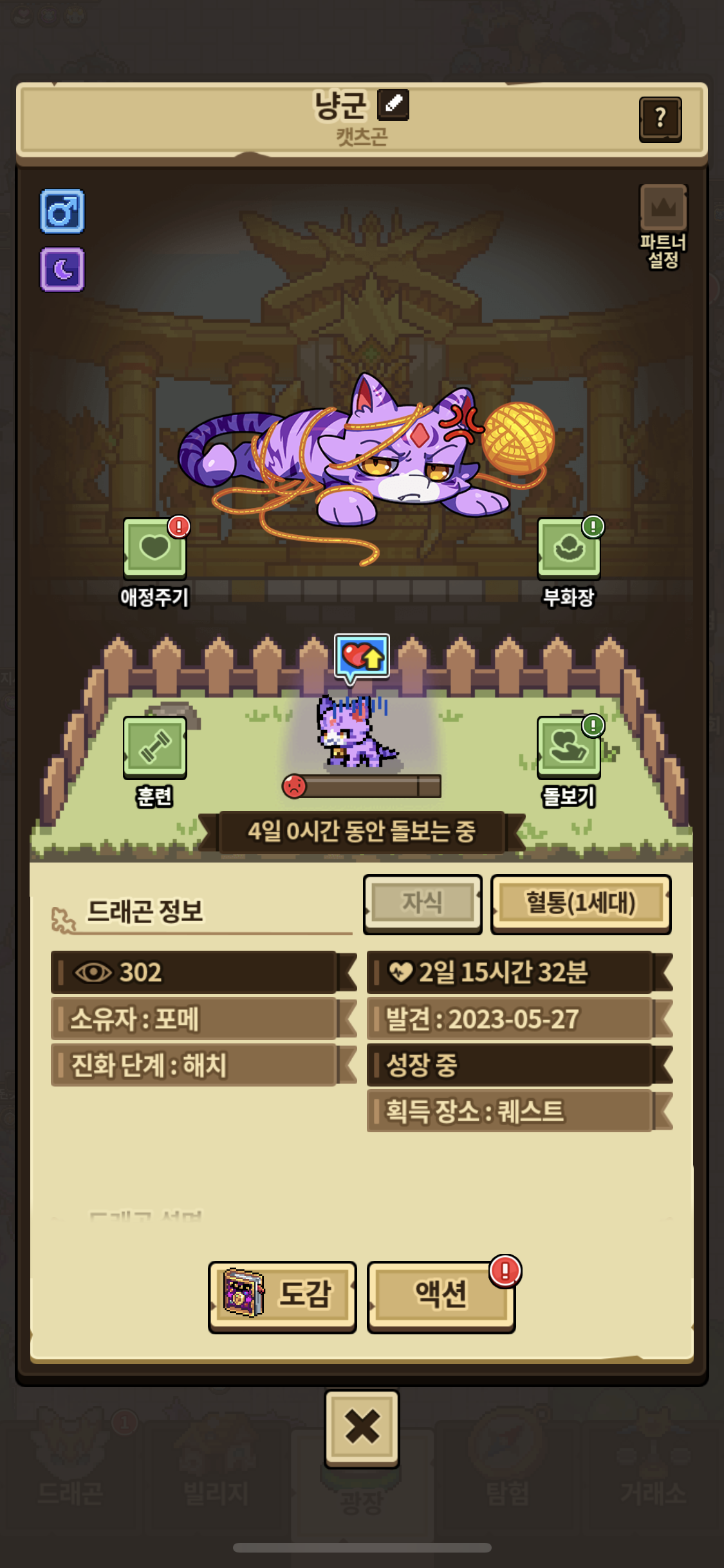Edit the dragon name 냥군 with the pencil icon

click(393, 104)
